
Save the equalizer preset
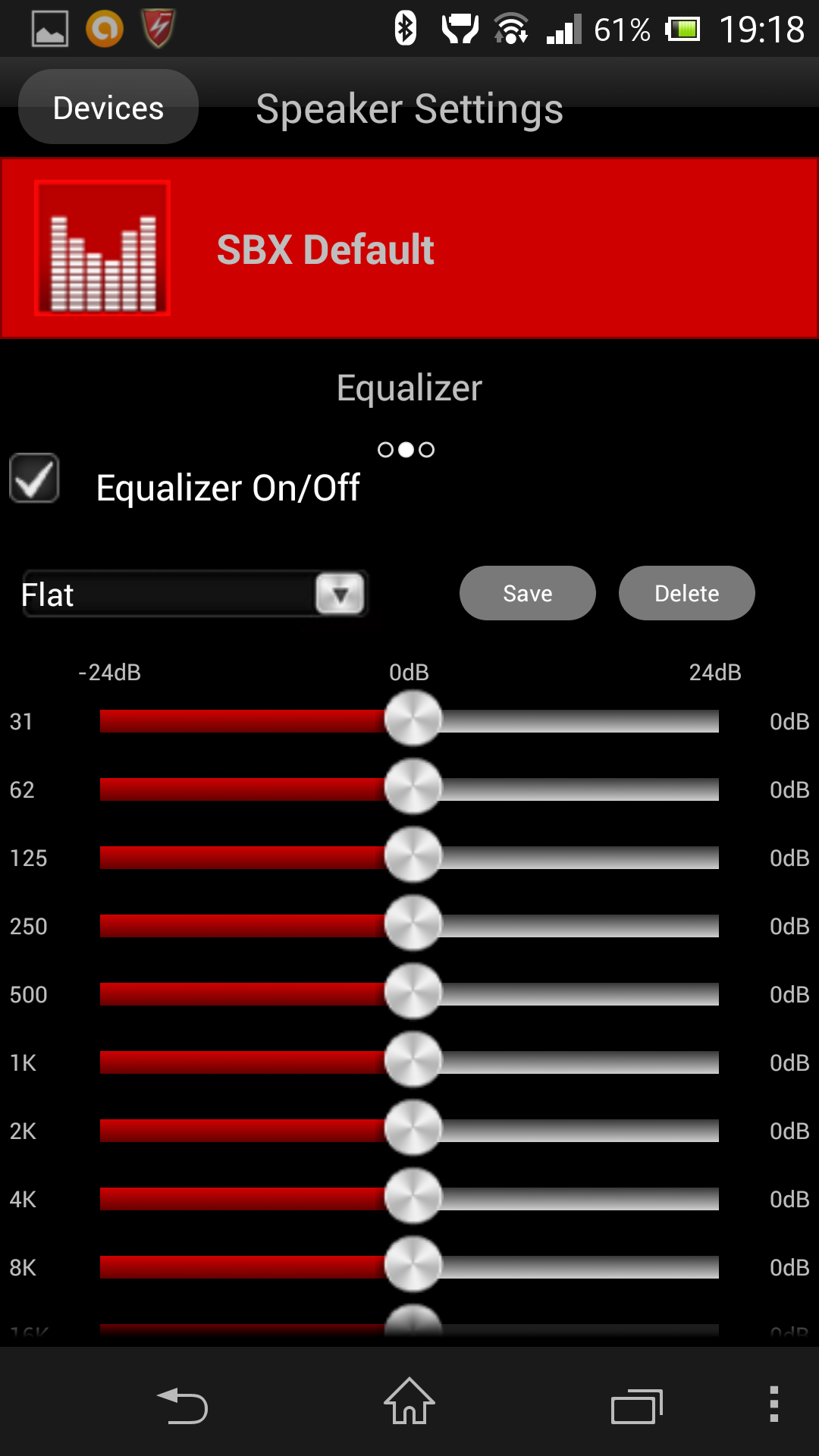[528, 593]
